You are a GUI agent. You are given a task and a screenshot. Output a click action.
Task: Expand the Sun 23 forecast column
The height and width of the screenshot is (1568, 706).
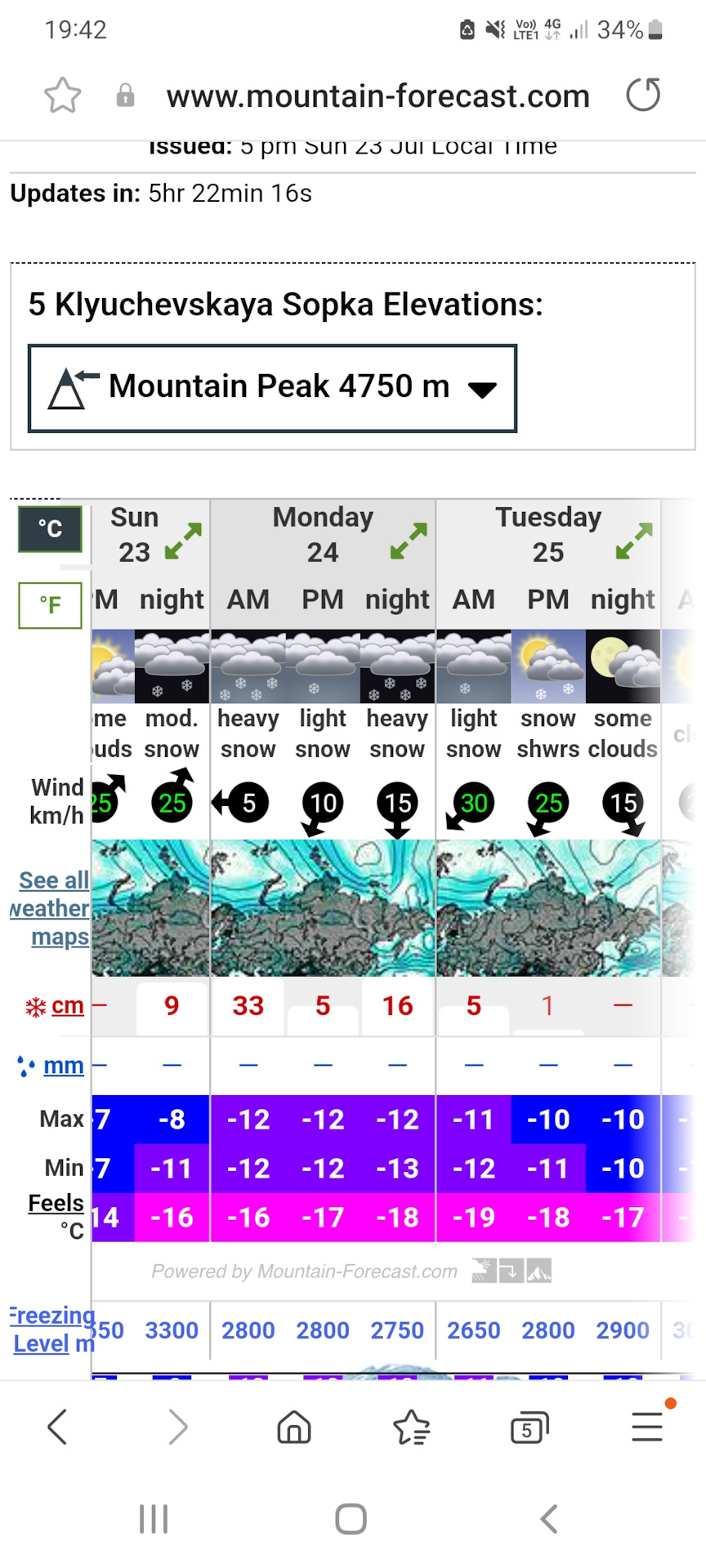183,541
